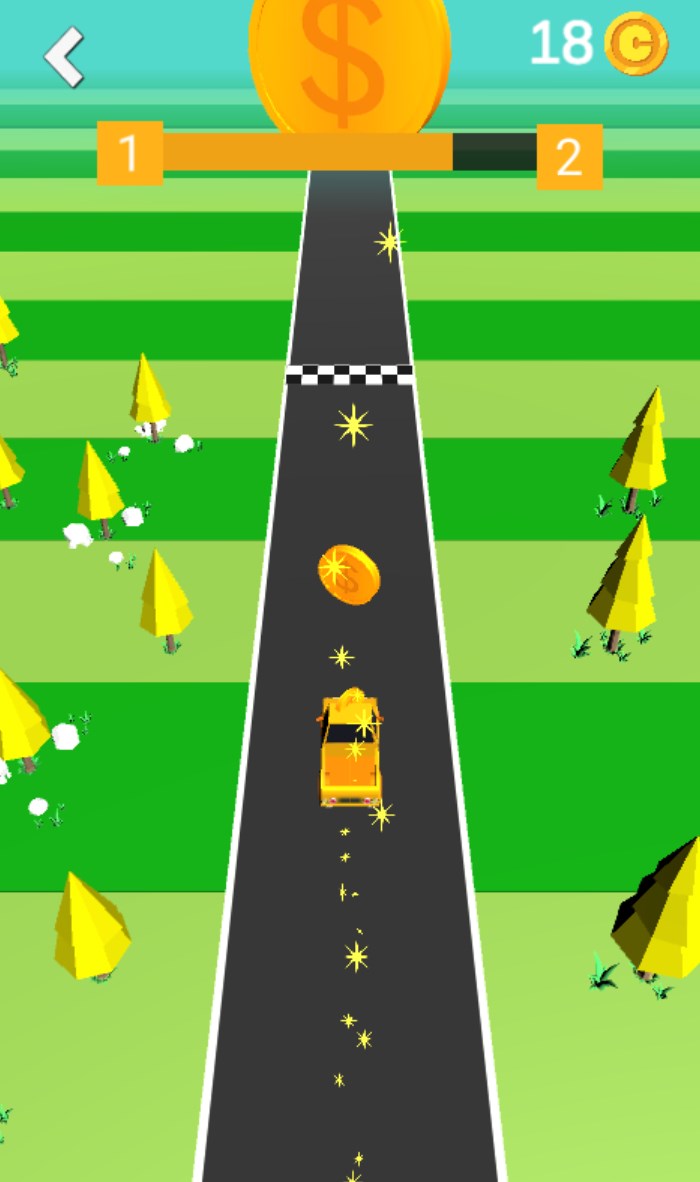Tap the back arrow to exit
The image size is (700, 1182).
click(64, 56)
